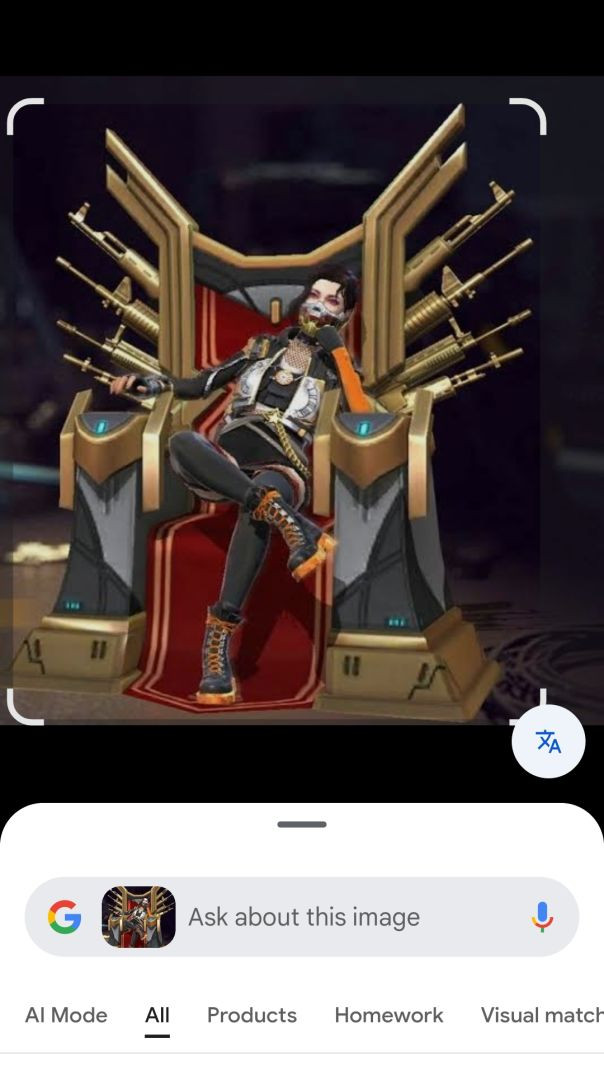Tap the translate floating button
This screenshot has width=604, height=1076.
[548, 741]
